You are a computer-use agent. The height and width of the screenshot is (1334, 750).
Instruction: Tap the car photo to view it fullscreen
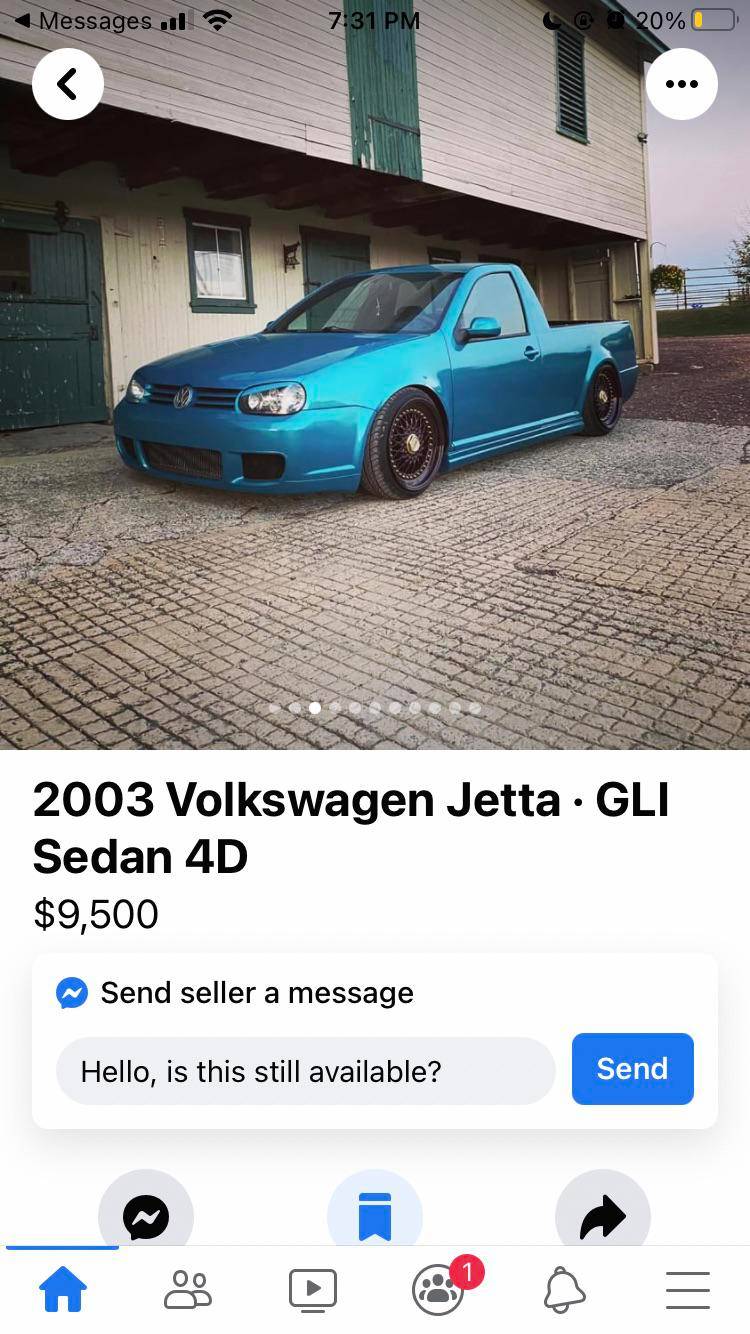tap(375, 400)
